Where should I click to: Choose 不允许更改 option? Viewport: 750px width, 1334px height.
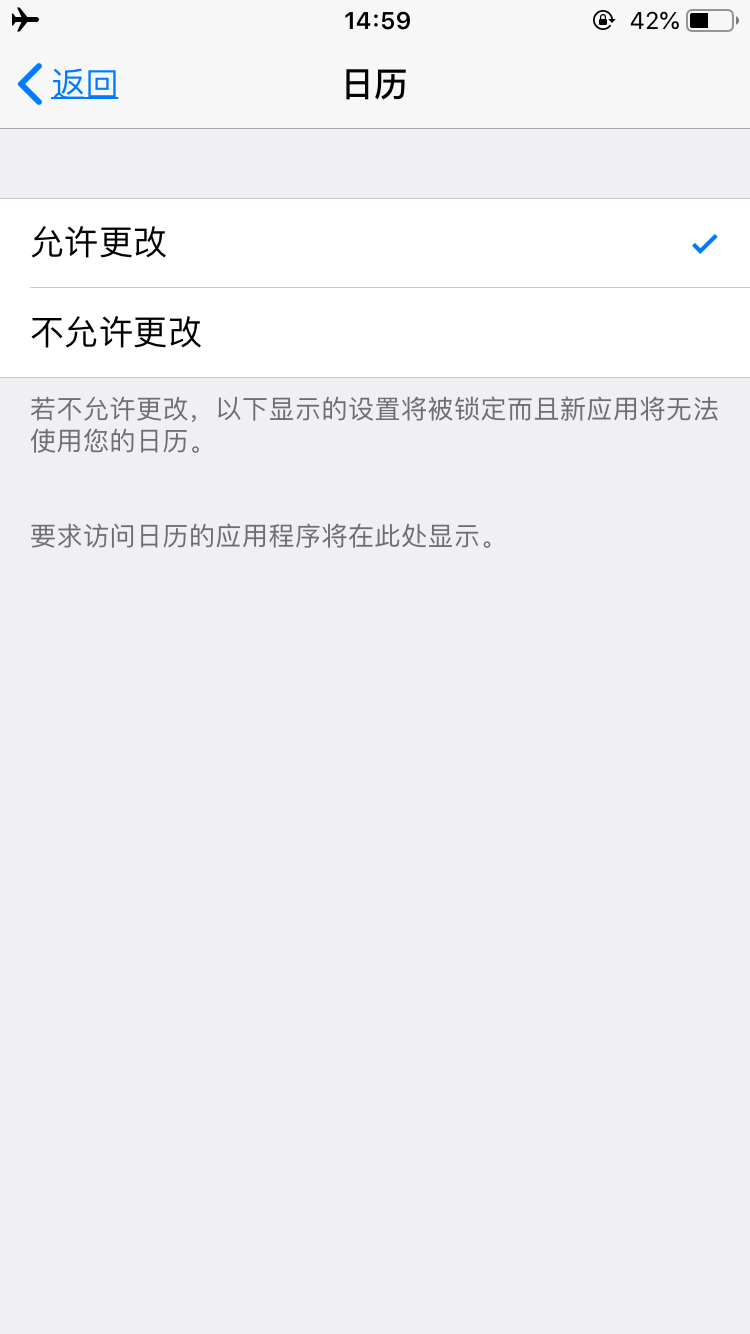(x=374, y=332)
